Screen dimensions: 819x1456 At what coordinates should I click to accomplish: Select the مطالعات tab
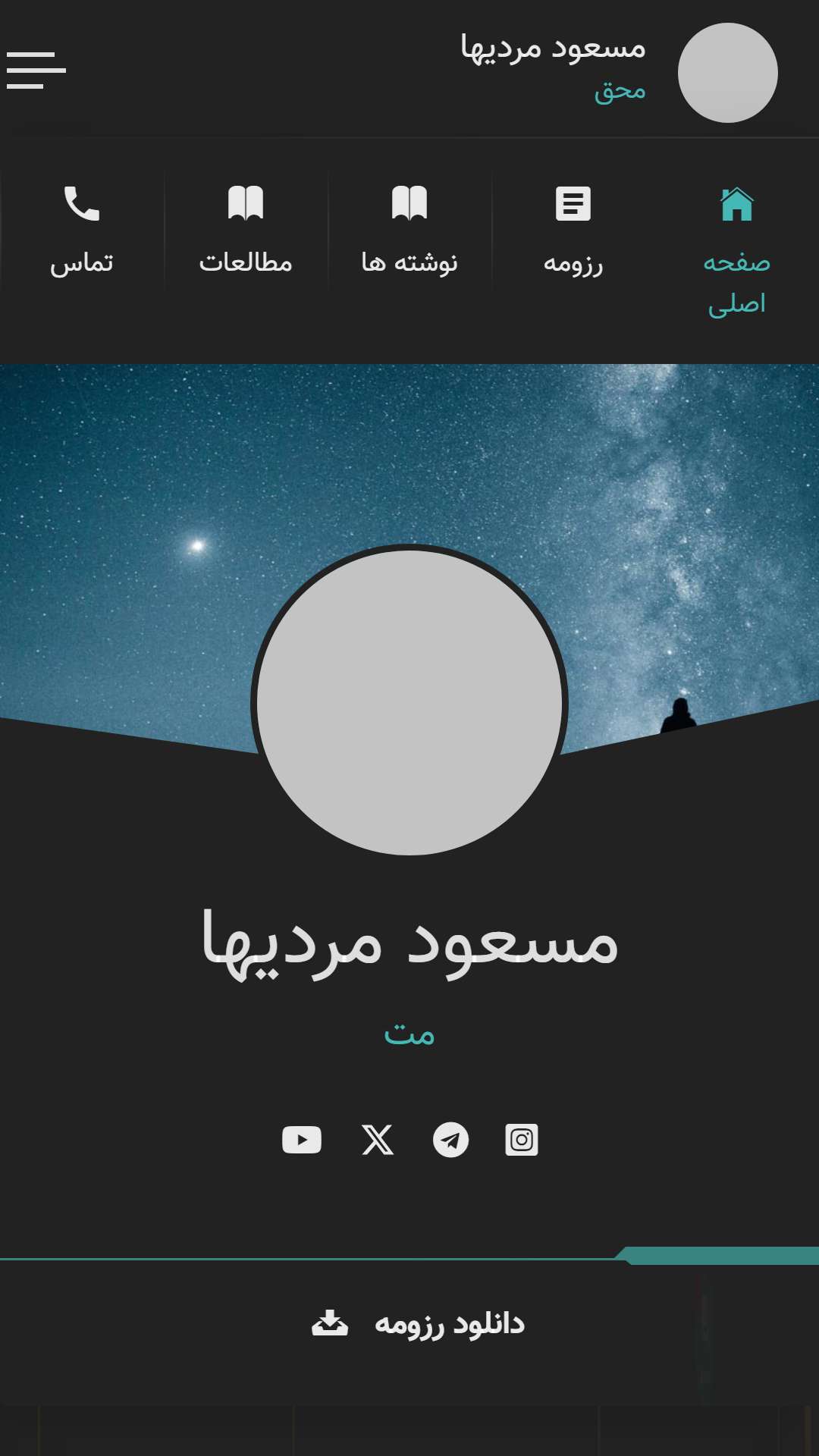(246, 231)
